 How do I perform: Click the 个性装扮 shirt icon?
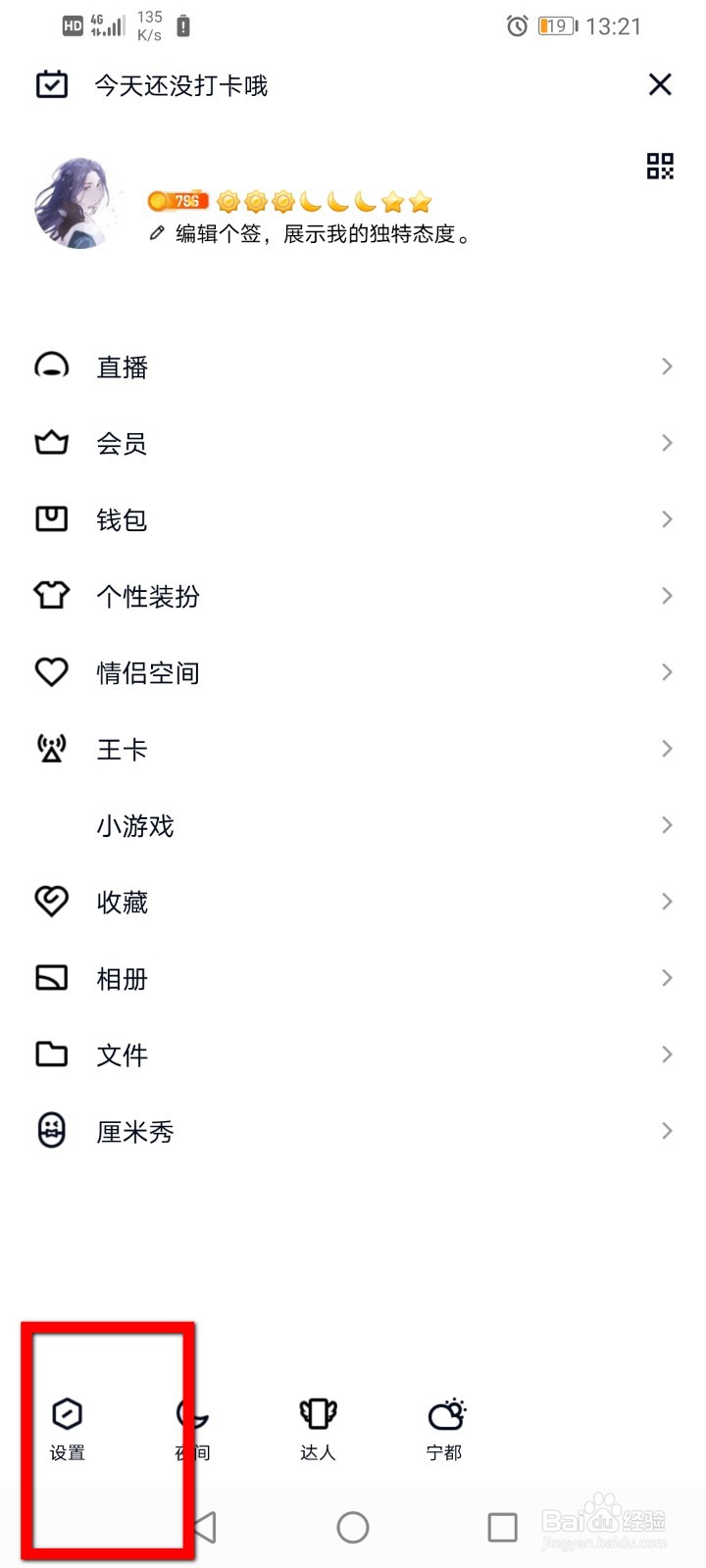52,595
